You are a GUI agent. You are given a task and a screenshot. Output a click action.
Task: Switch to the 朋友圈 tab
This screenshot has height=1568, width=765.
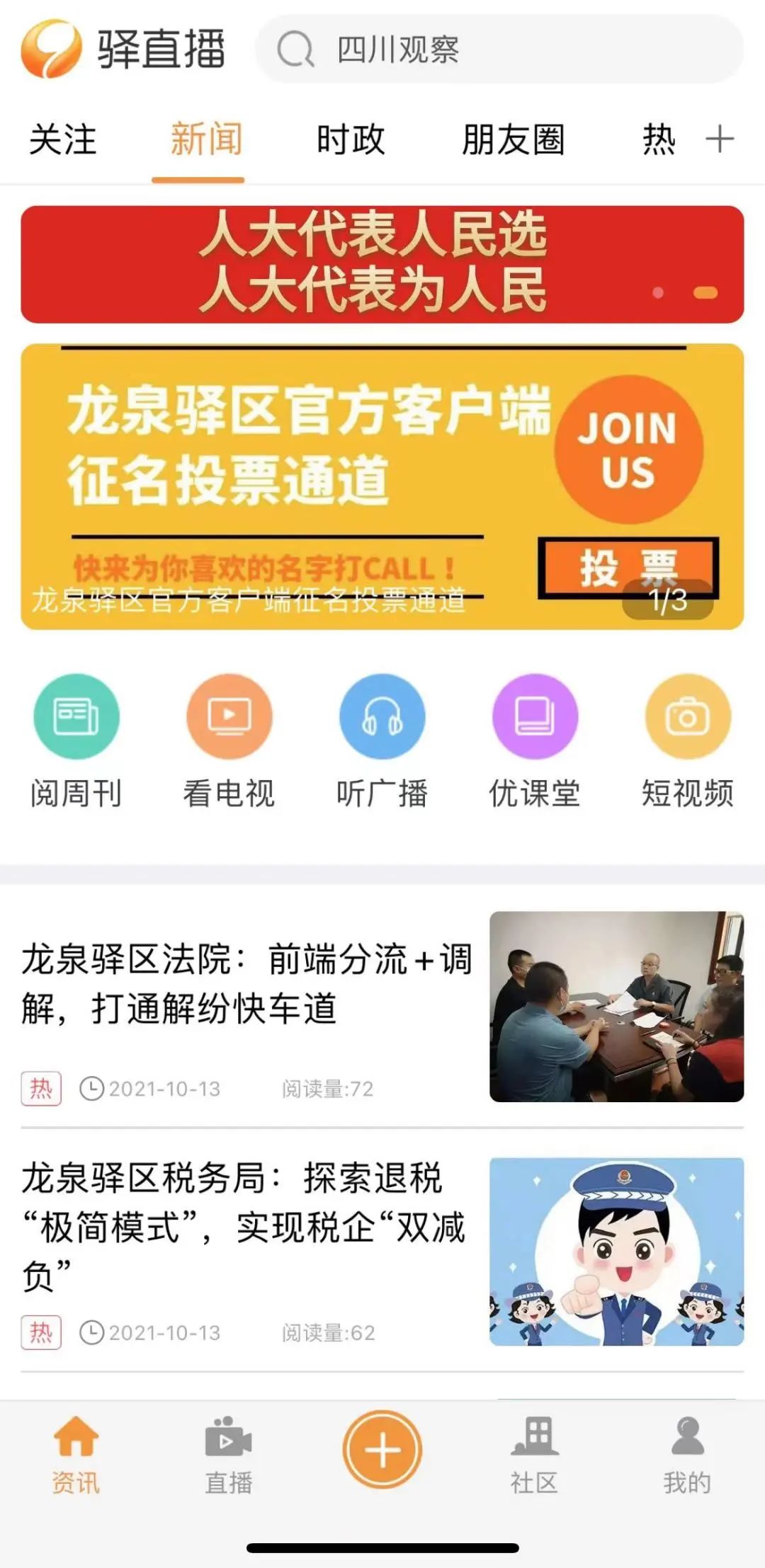(x=513, y=139)
